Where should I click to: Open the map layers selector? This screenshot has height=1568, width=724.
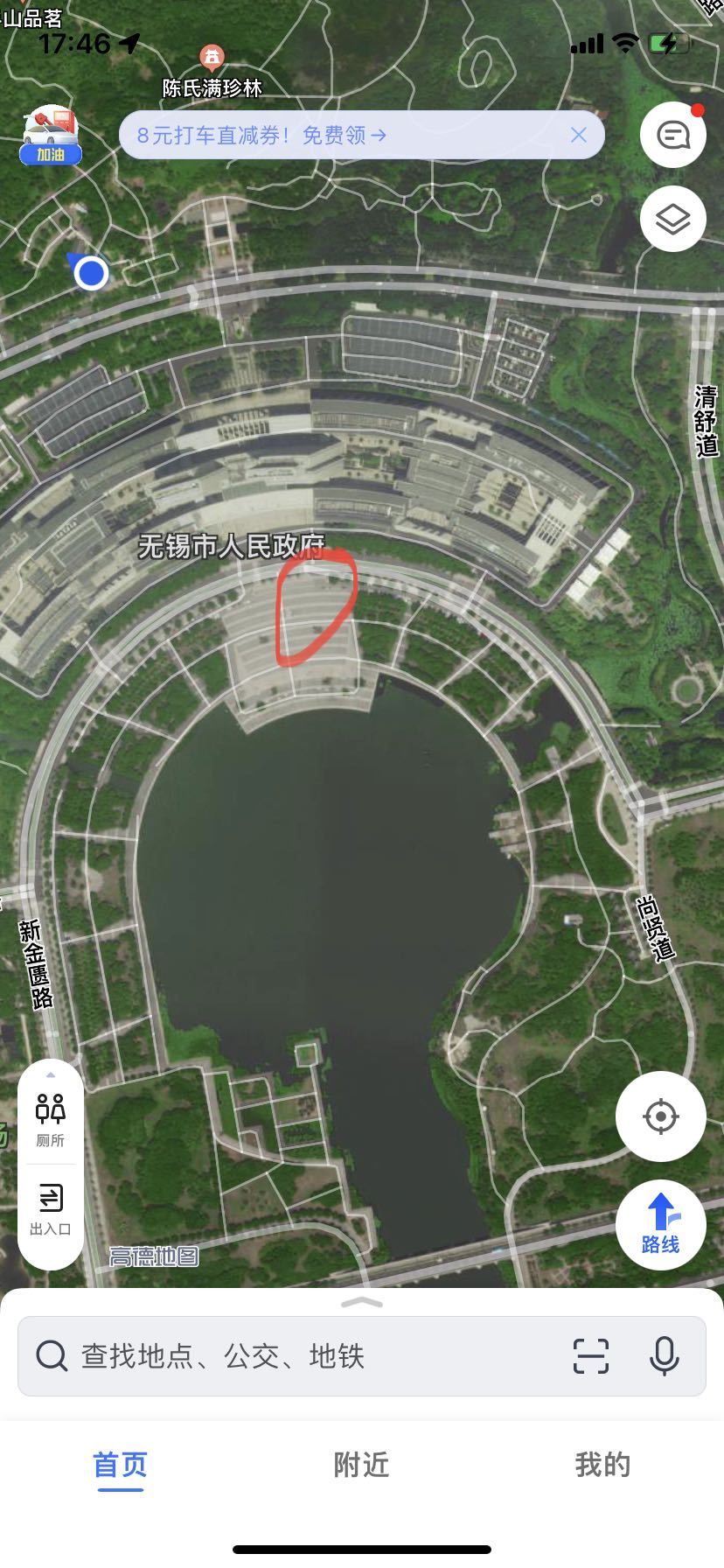pos(672,219)
